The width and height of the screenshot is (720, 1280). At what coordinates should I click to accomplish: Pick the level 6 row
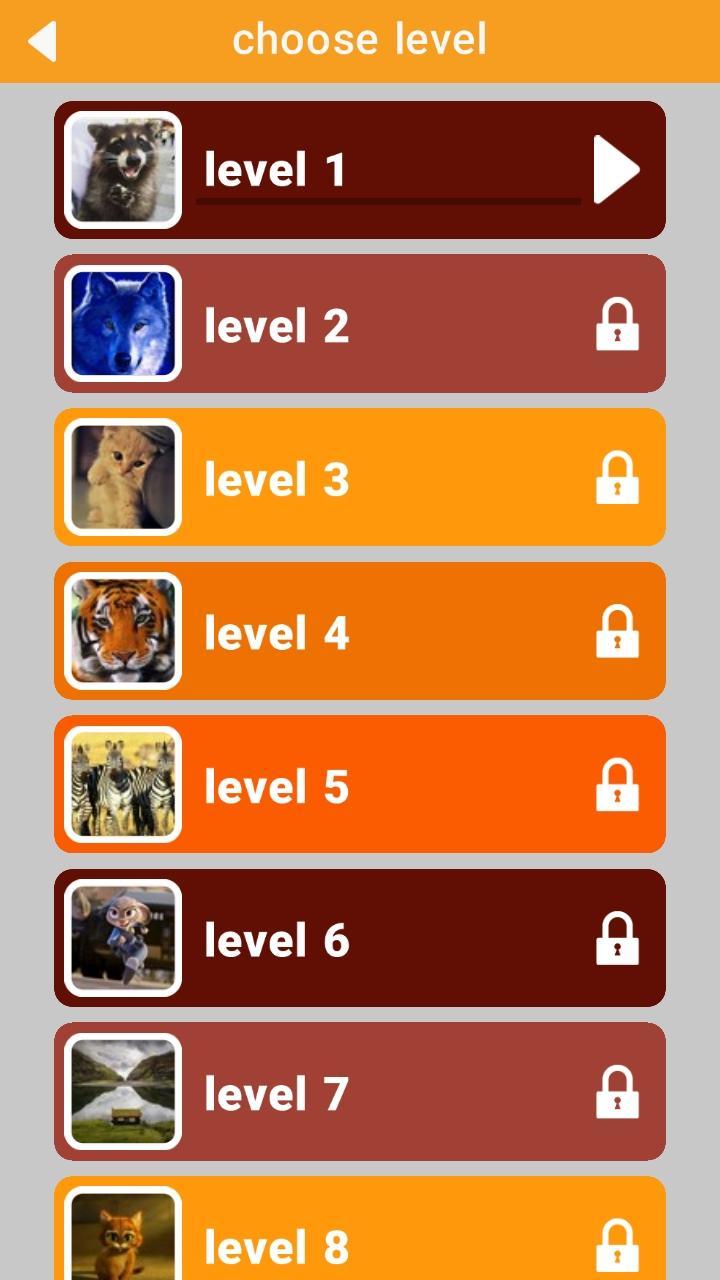pyautogui.click(x=360, y=939)
